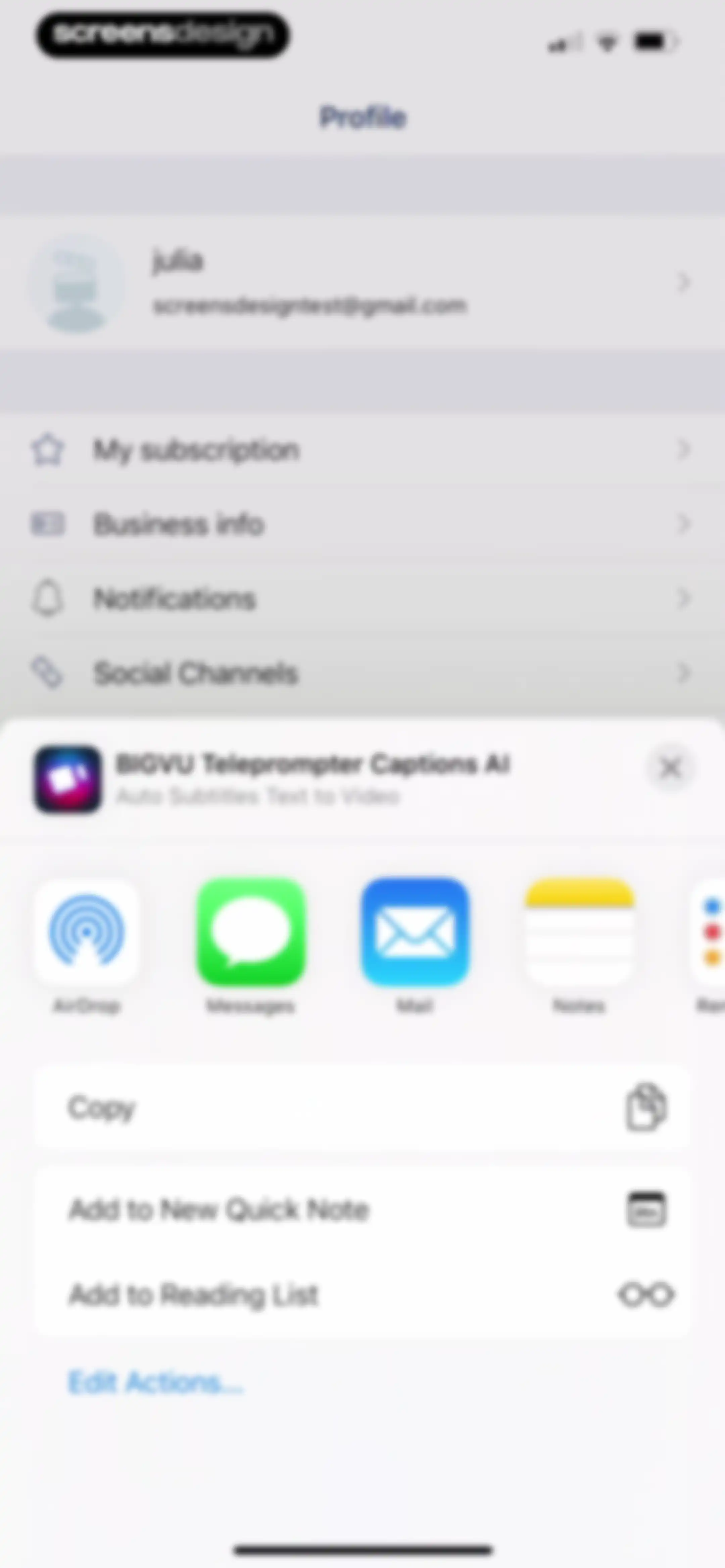
Task: Close the share sheet
Action: [x=670, y=768]
